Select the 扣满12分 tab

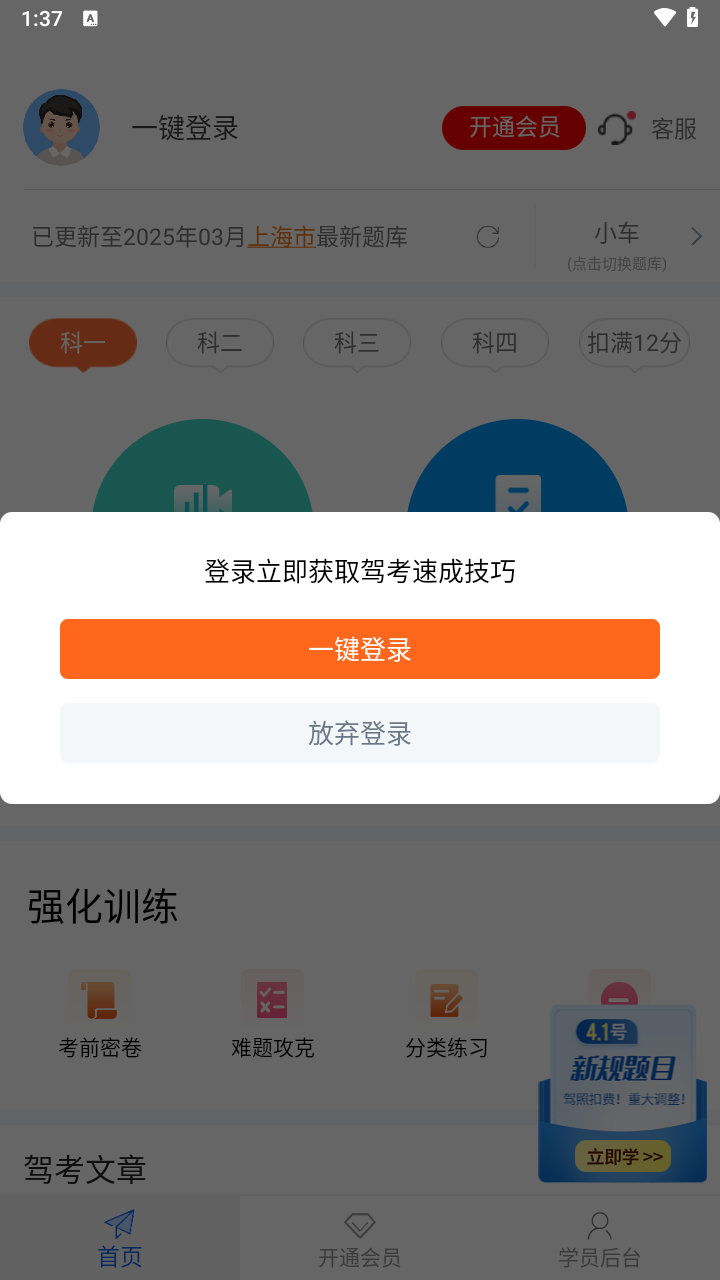click(x=634, y=342)
